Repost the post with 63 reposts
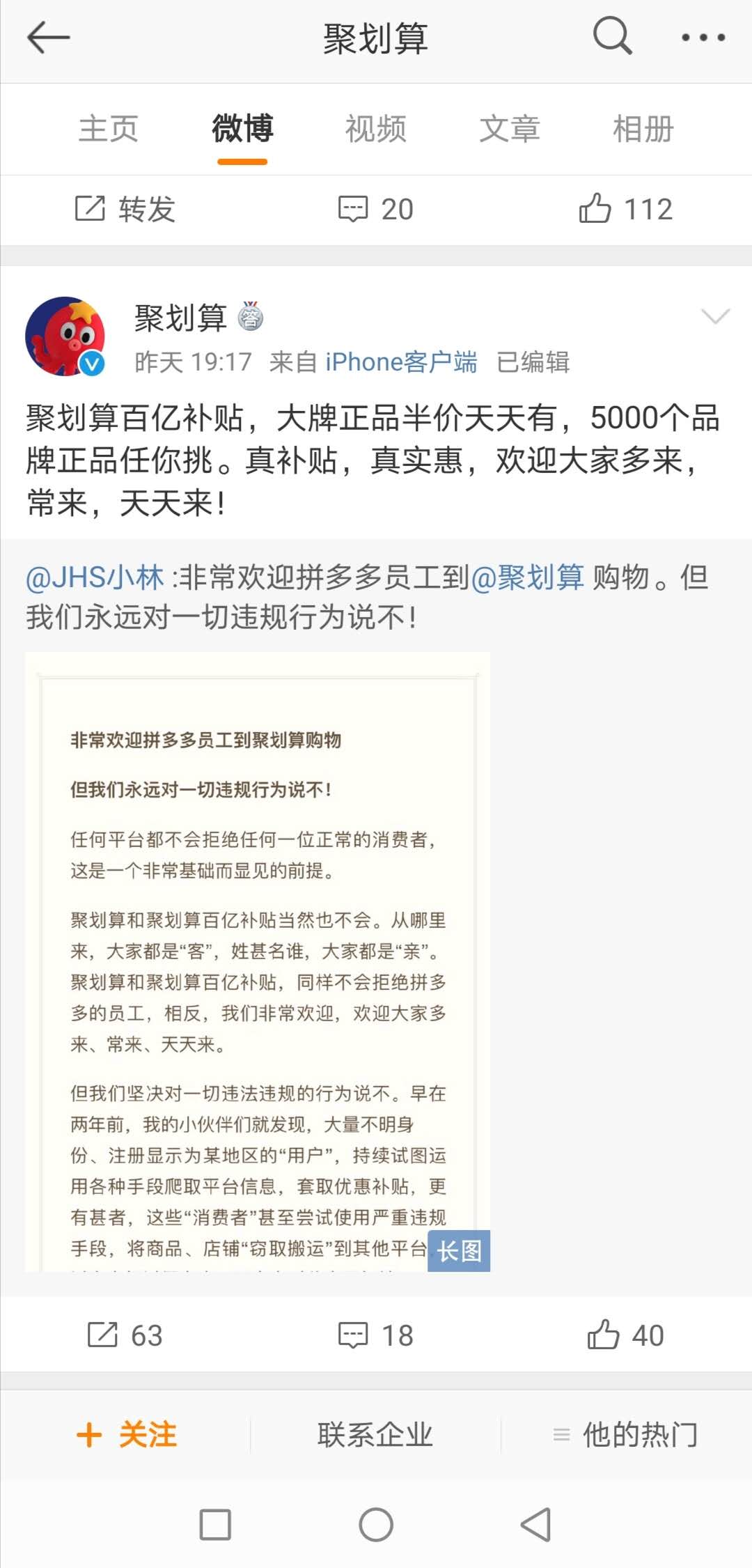This screenshot has width=752, height=1568. point(125,1335)
